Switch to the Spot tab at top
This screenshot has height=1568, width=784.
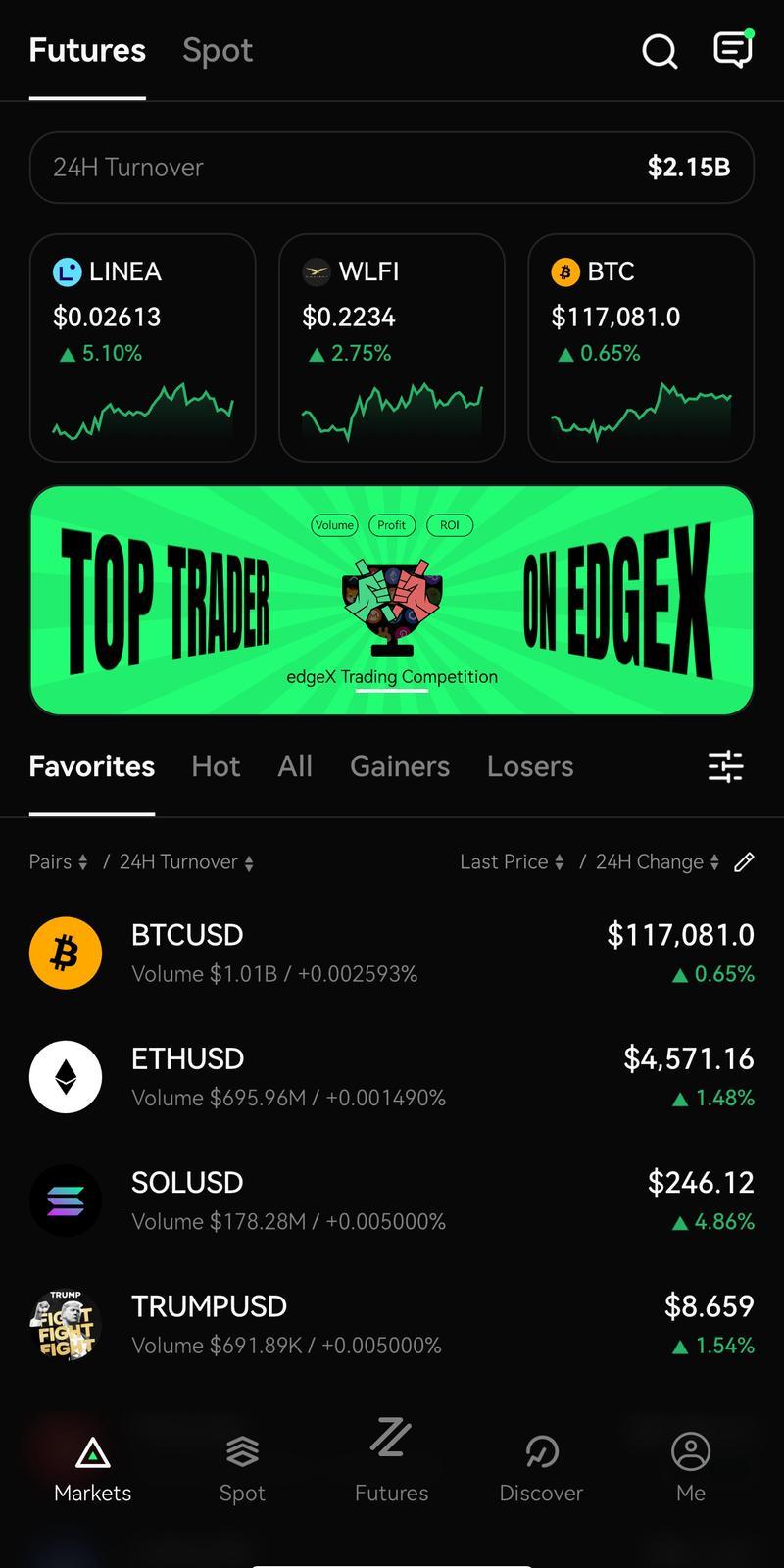(x=217, y=50)
